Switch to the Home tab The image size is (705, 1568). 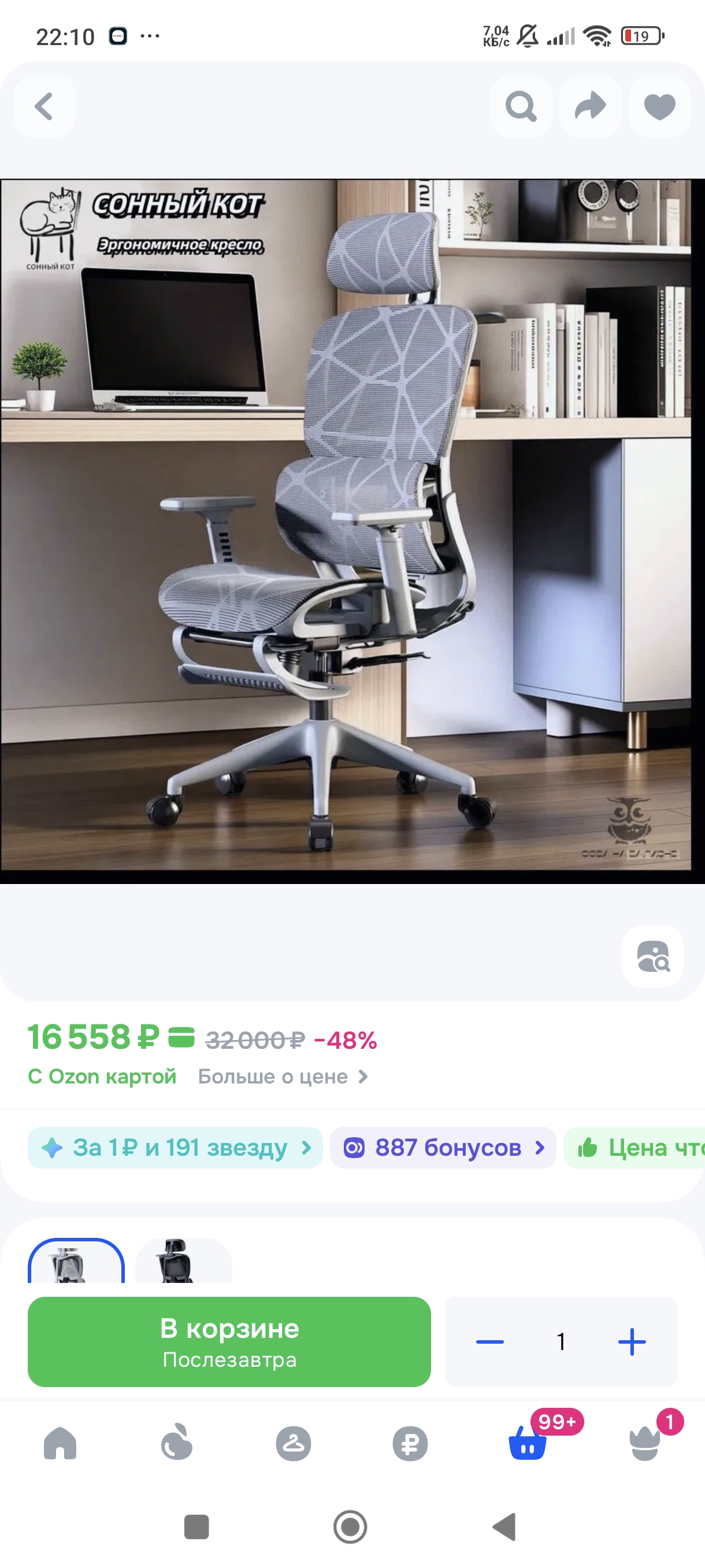click(x=60, y=1443)
